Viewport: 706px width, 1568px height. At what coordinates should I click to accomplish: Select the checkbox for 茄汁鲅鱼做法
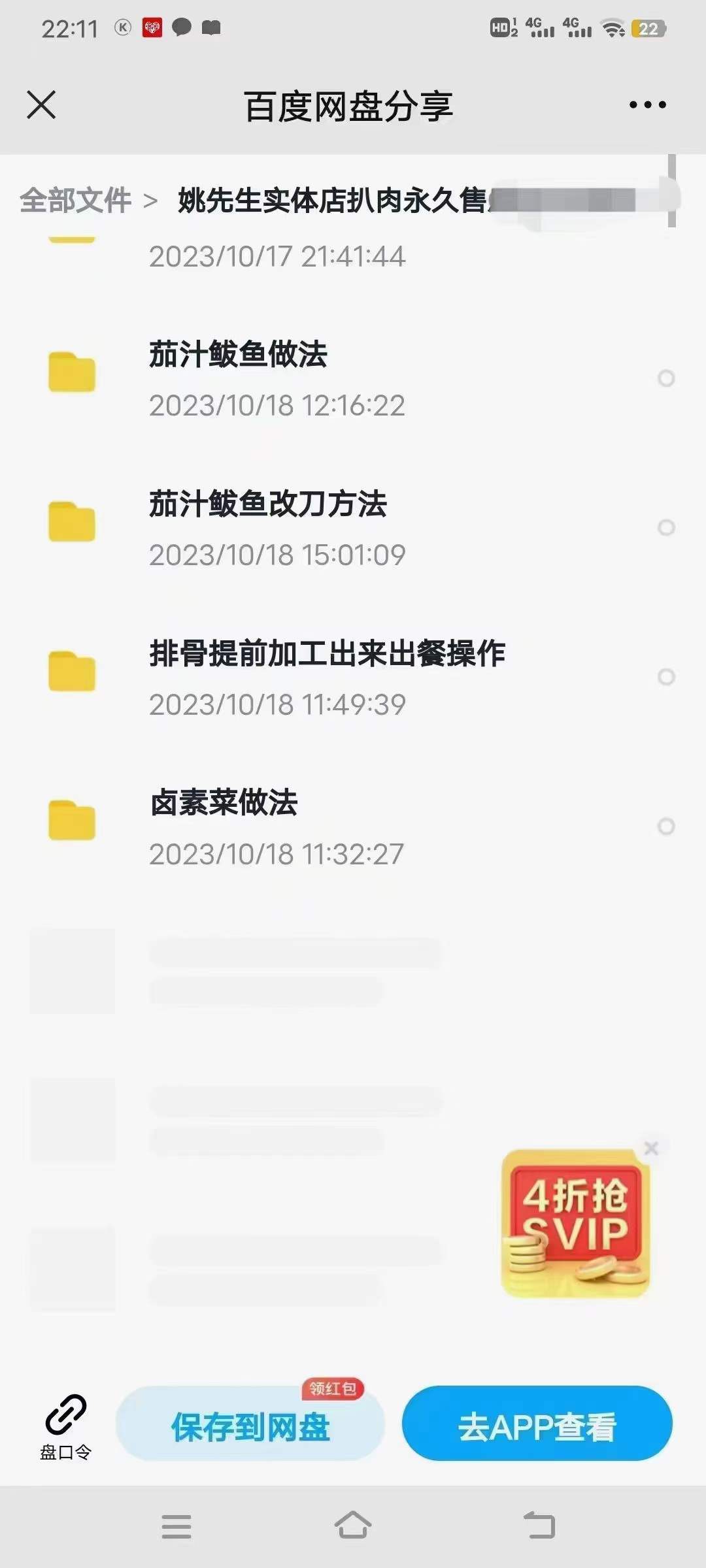[x=666, y=378]
